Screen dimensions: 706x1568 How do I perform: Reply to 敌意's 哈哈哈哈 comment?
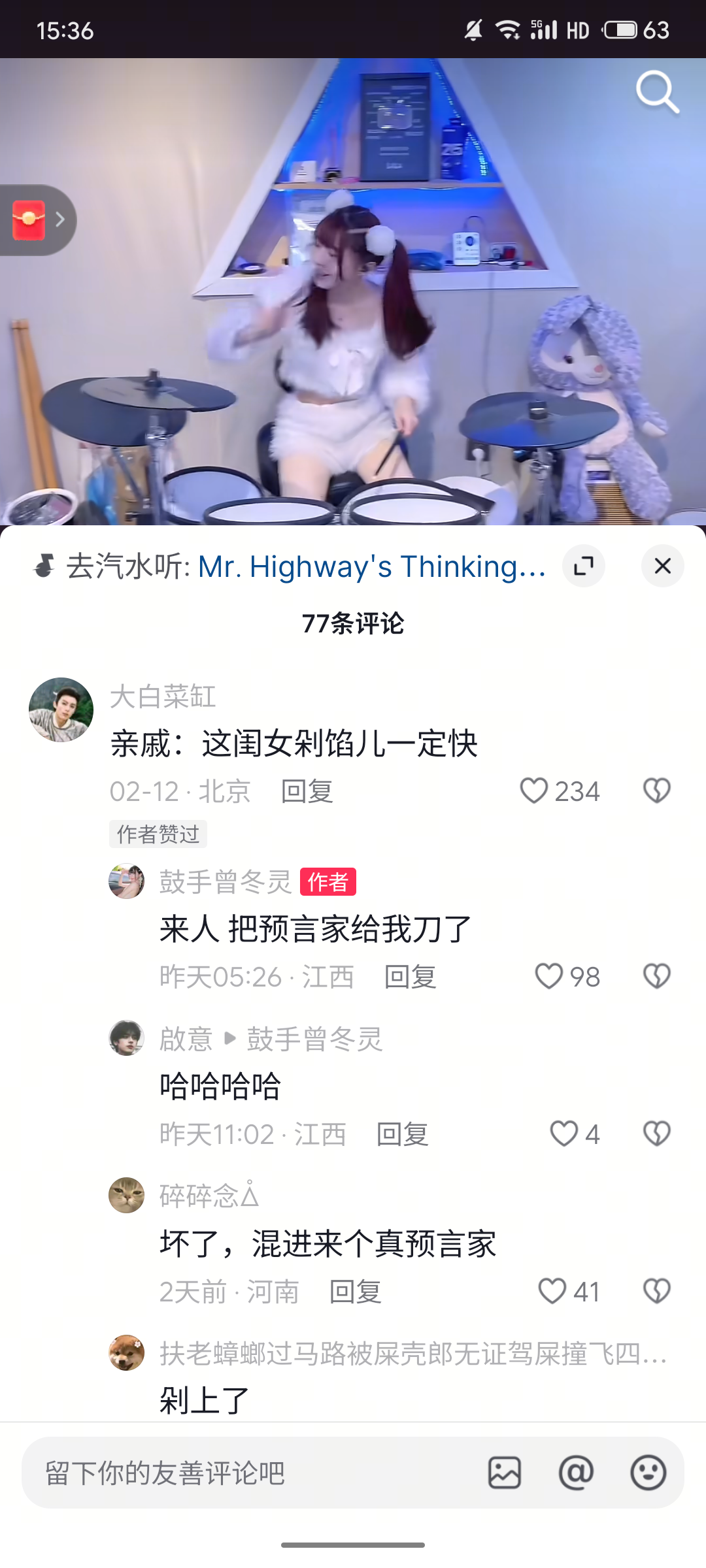(x=403, y=1134)
